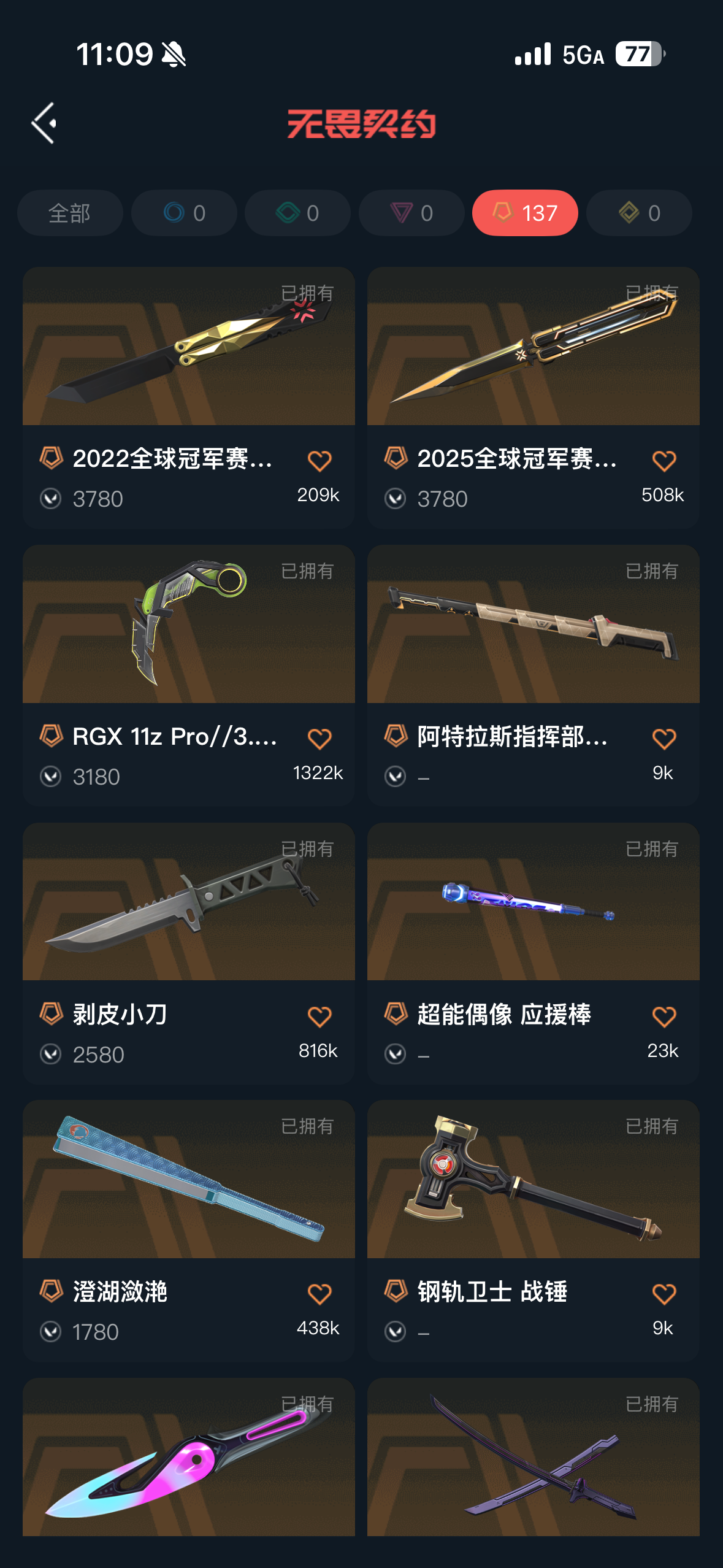Screen dimensions: 723x1568
Task: Open the 钢轨卫士 战锤 hammer card
Action: pos(533,1179)
